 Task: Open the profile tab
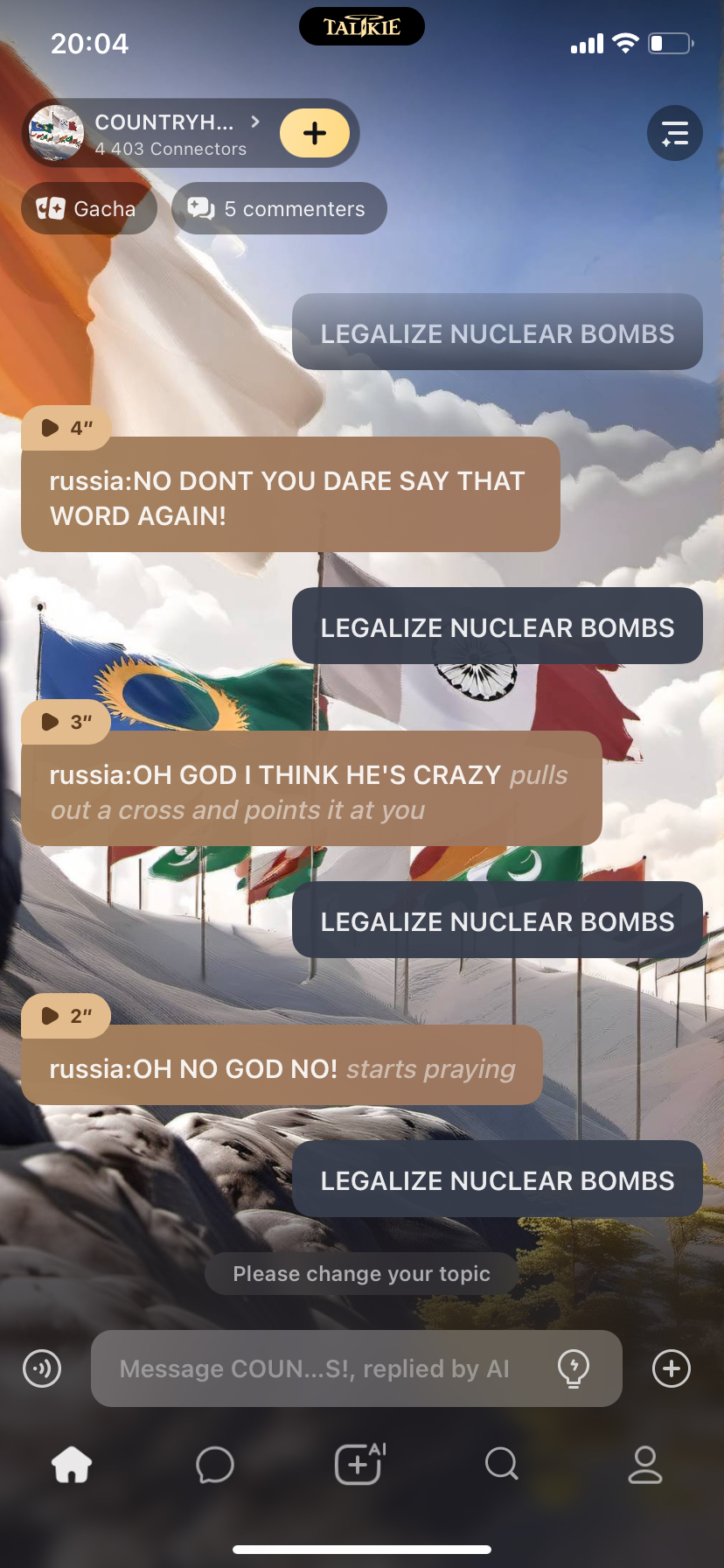[x=645, y=1464]
